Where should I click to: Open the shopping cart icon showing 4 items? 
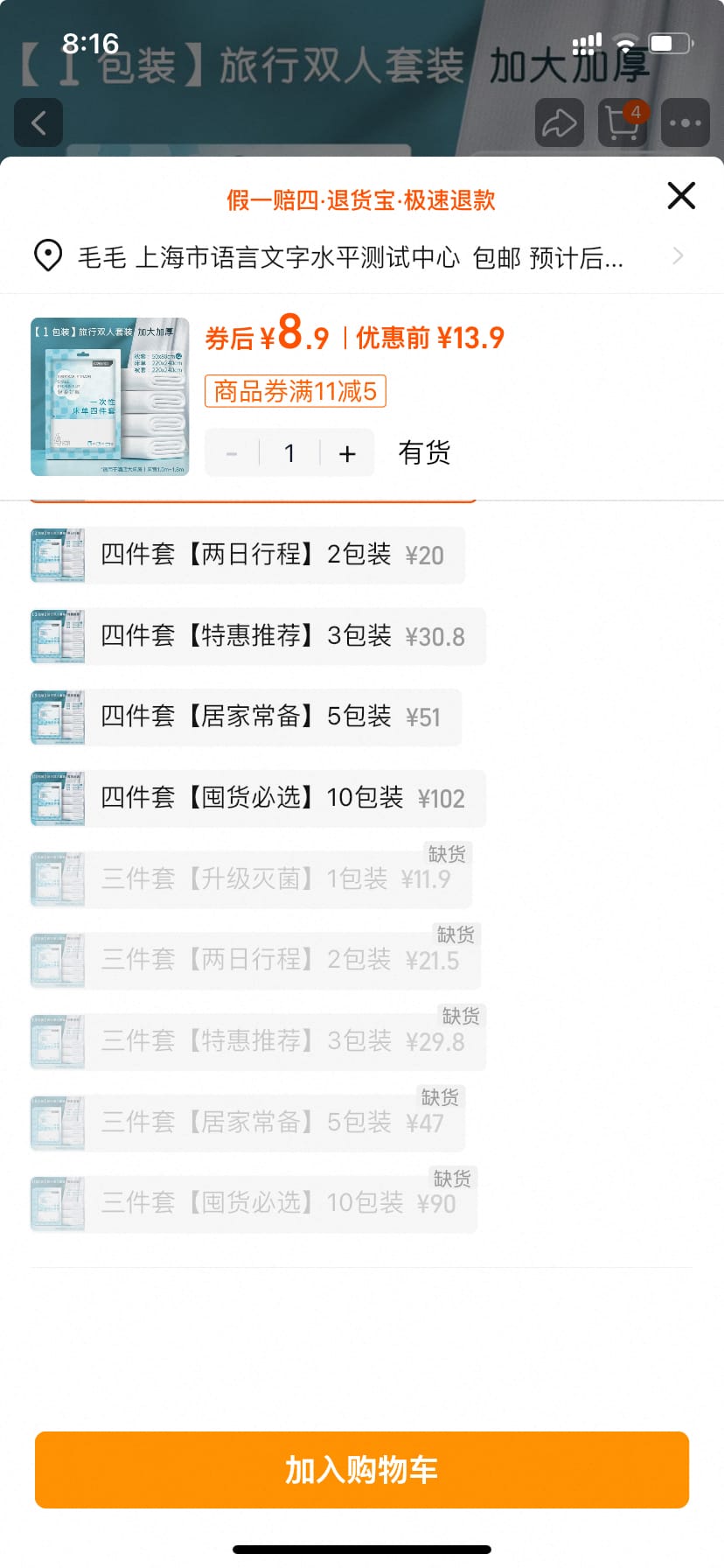622,124
